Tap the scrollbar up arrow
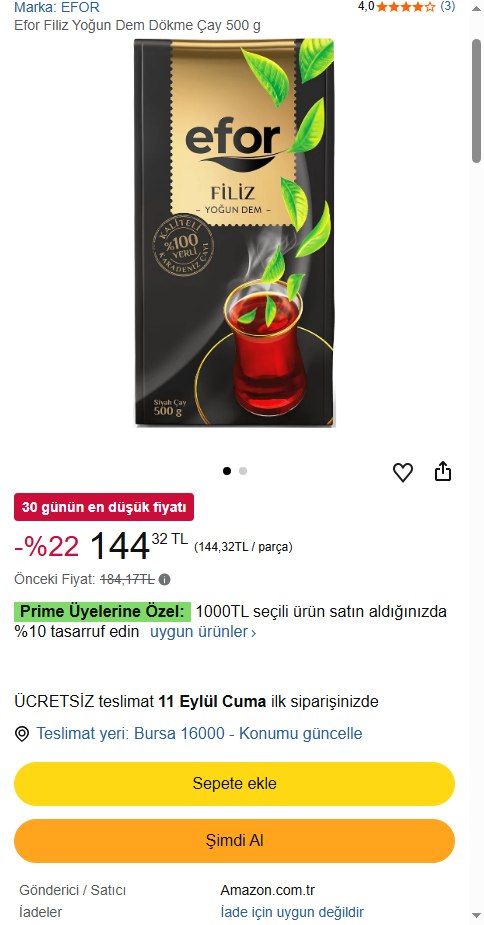 click(476, 8)
